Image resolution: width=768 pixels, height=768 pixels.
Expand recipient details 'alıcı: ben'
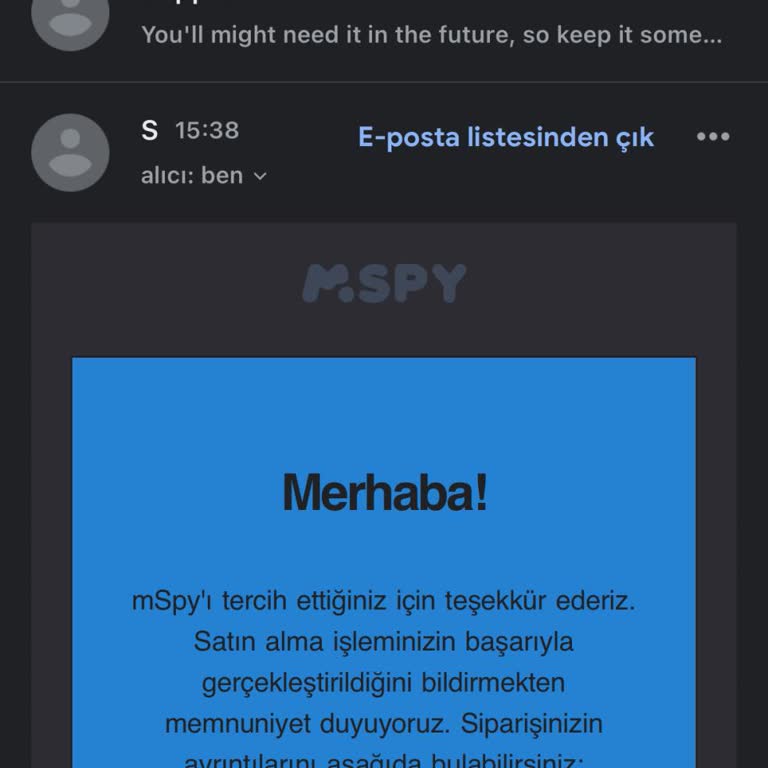[204, 176]
